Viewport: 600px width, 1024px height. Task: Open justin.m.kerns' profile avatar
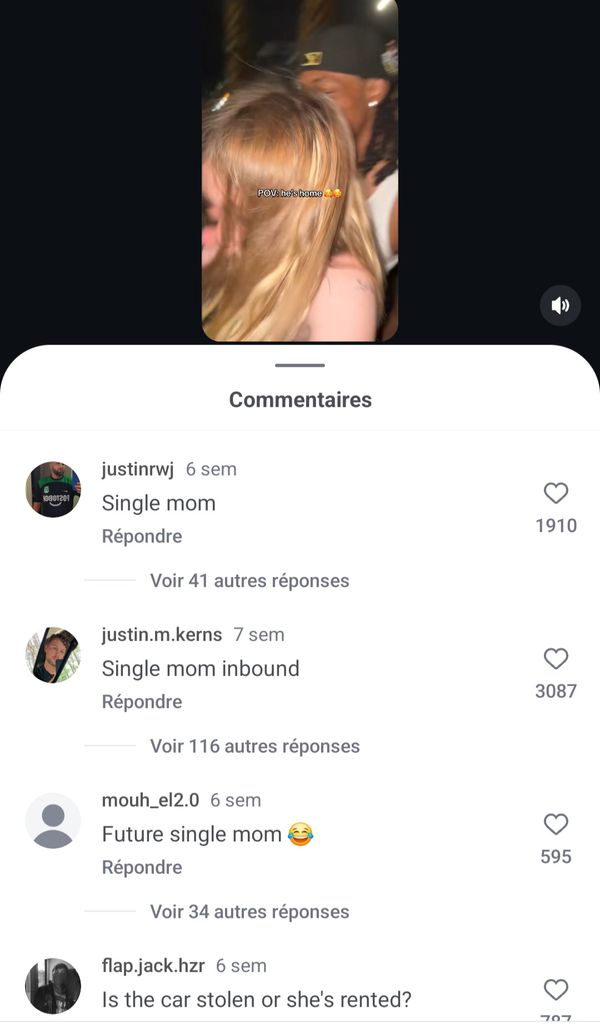[x=53, y=655]
